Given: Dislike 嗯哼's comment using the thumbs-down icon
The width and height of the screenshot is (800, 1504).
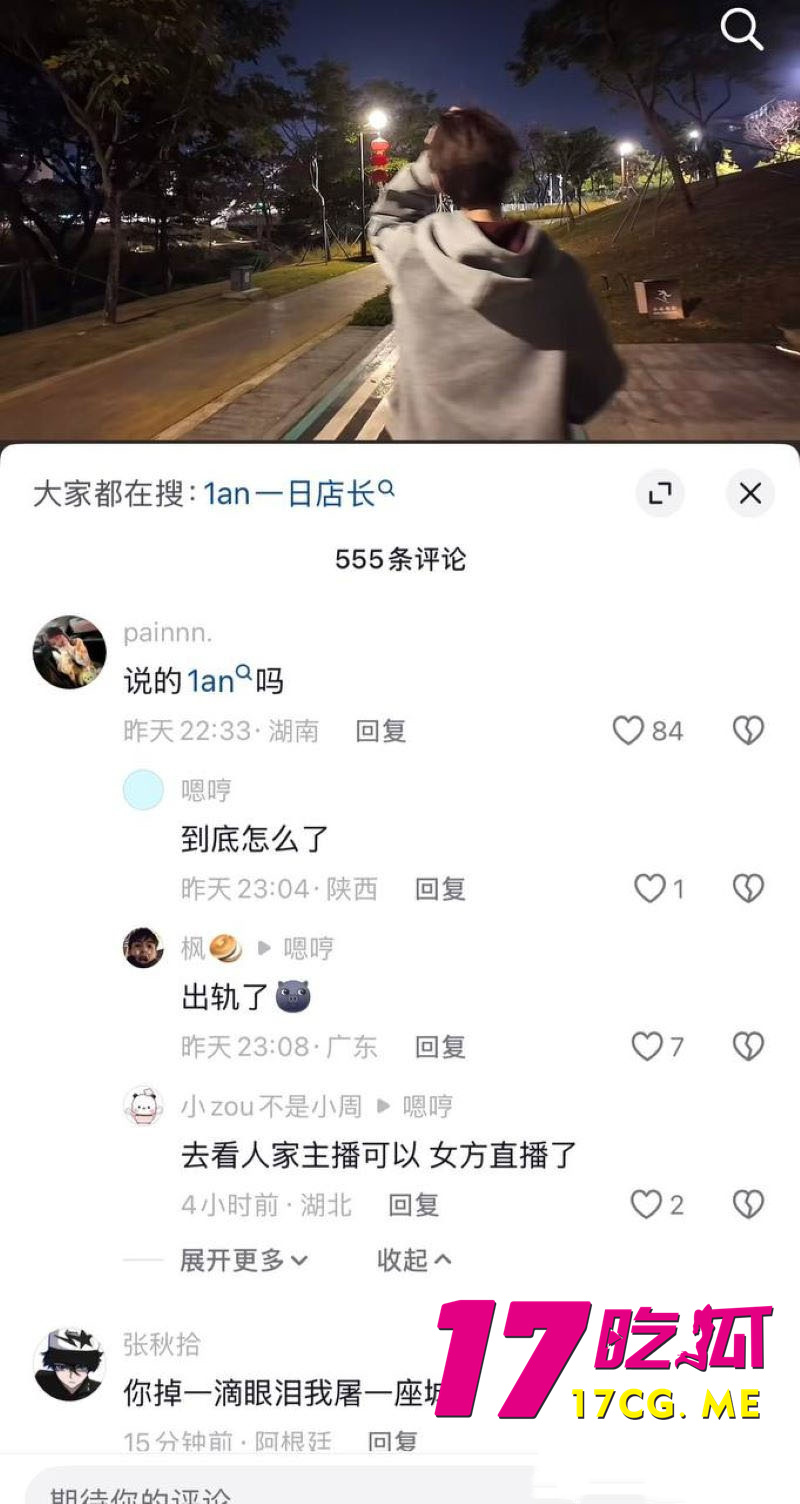Looking at the screenshot, I should [x=747, y=888].
